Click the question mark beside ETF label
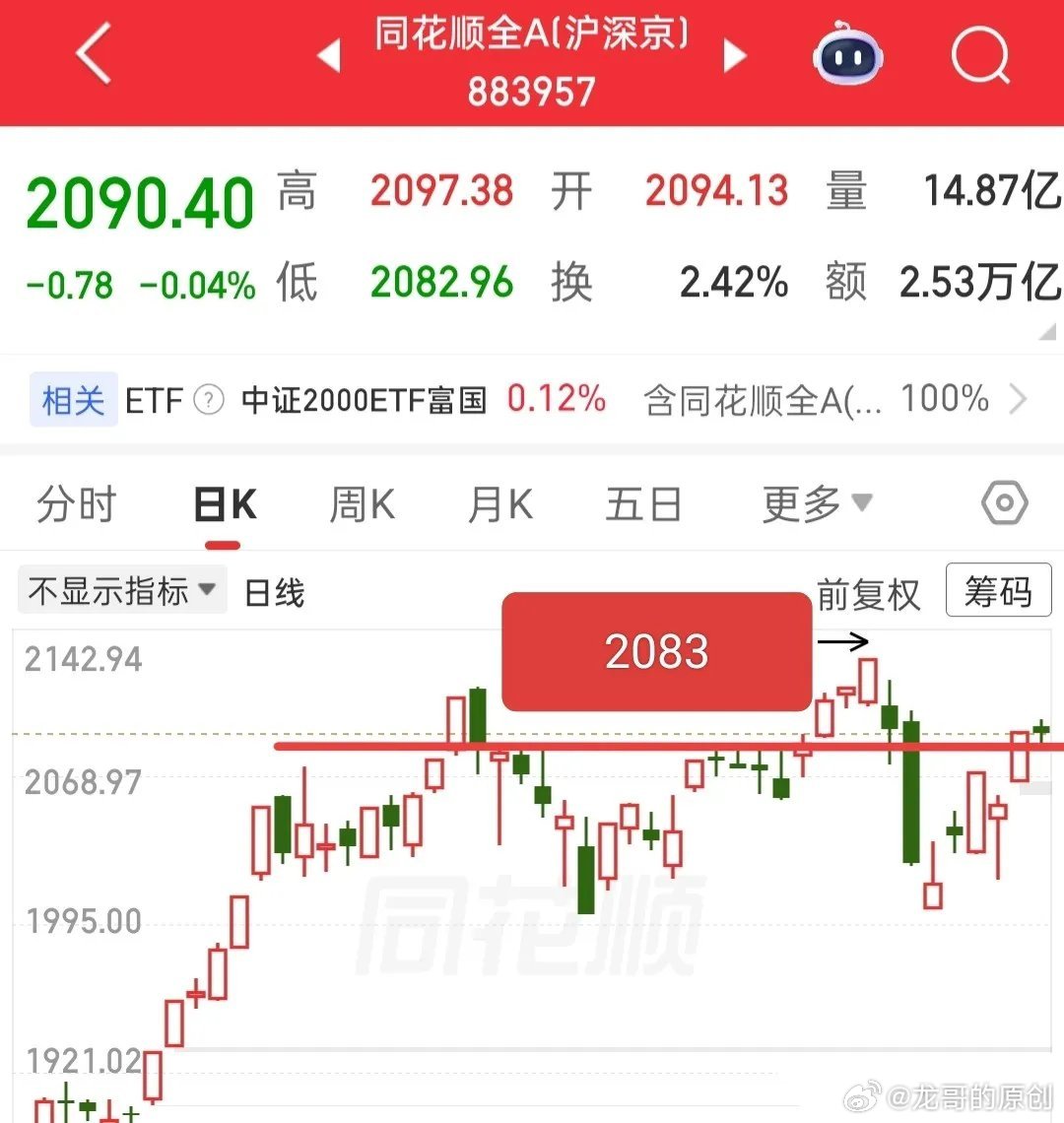 tap(209, 400)
